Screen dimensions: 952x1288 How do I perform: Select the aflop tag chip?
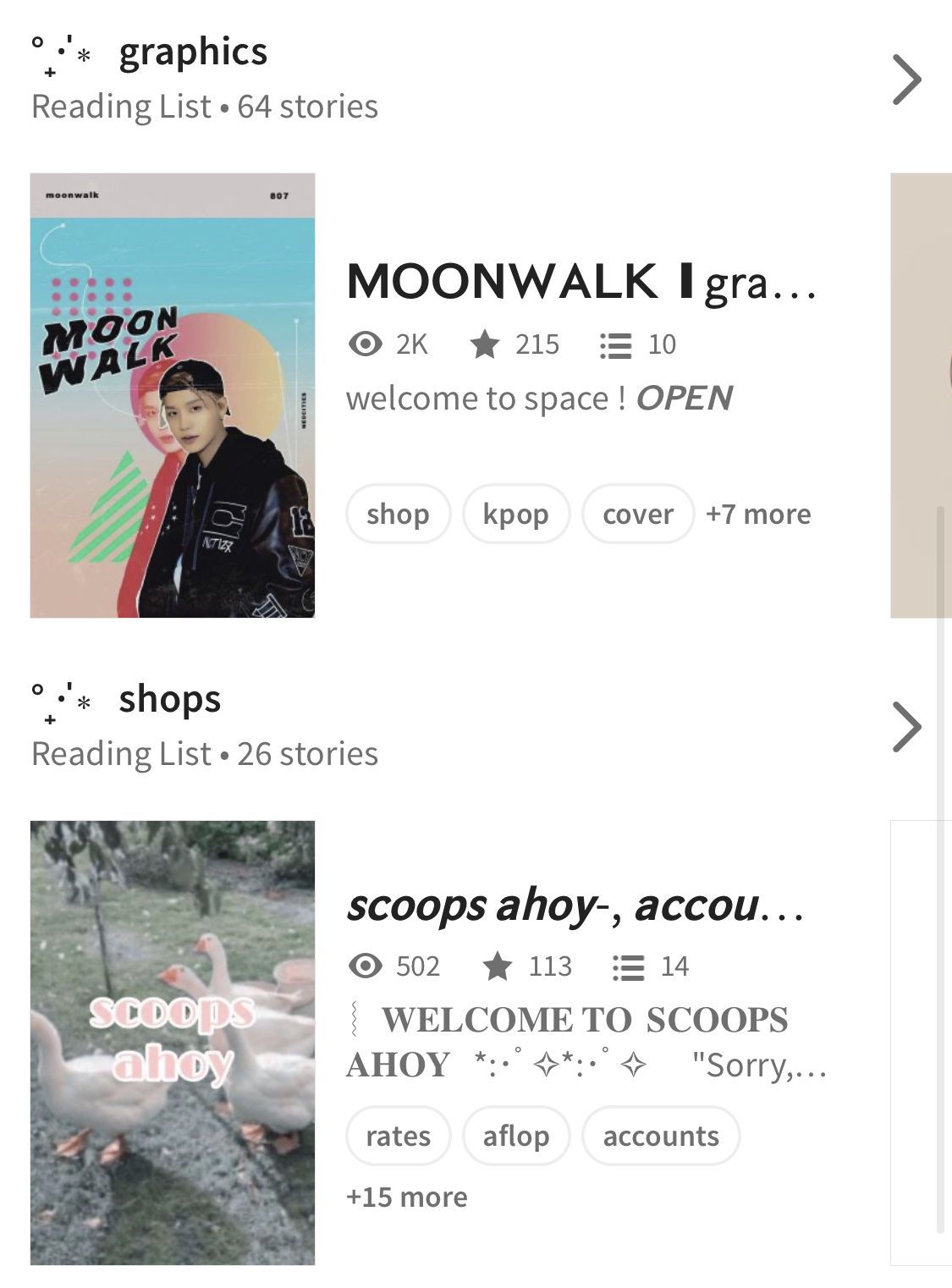(515, 1136)
